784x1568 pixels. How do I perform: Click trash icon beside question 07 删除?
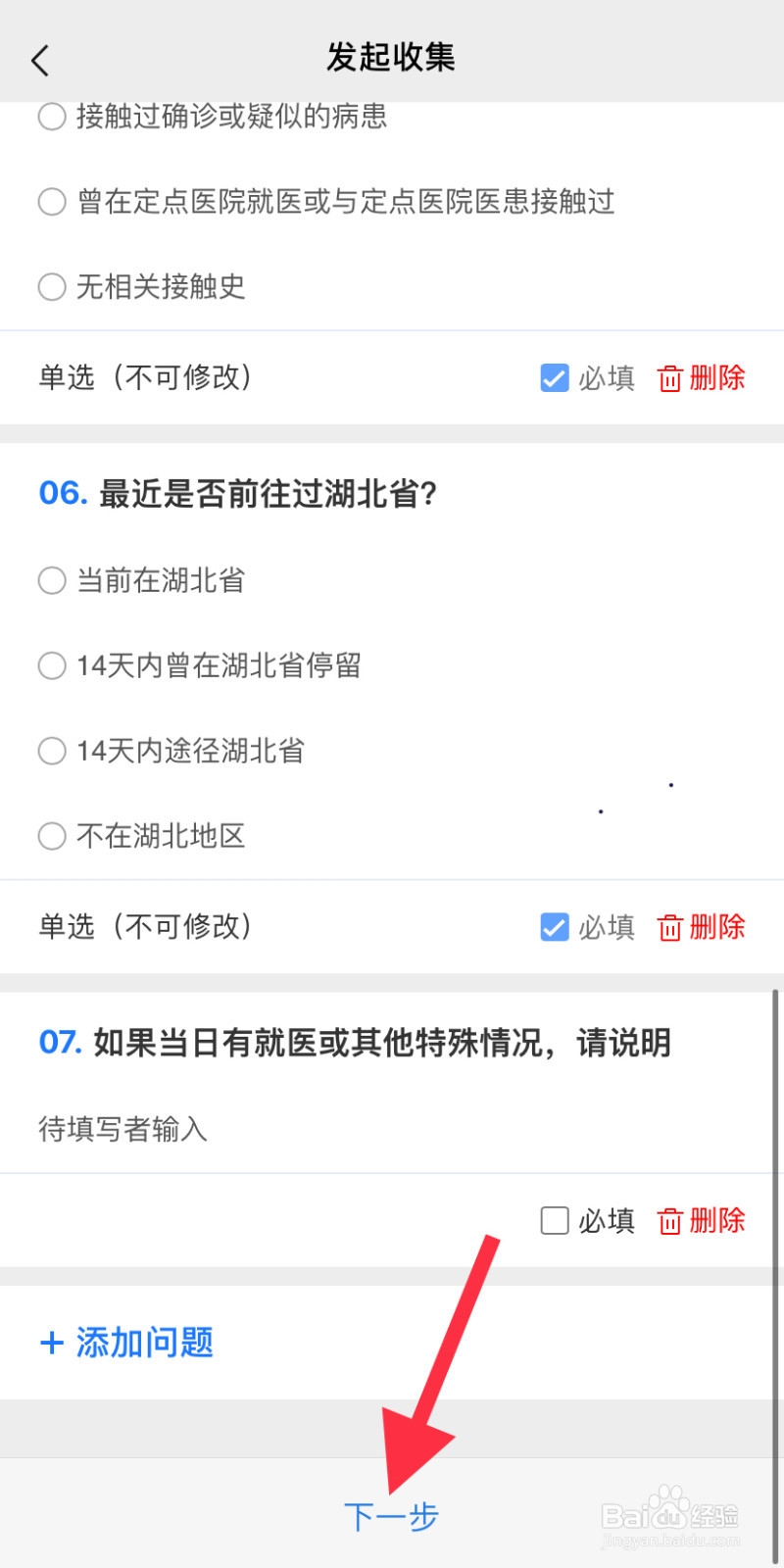pos(670,1220)
